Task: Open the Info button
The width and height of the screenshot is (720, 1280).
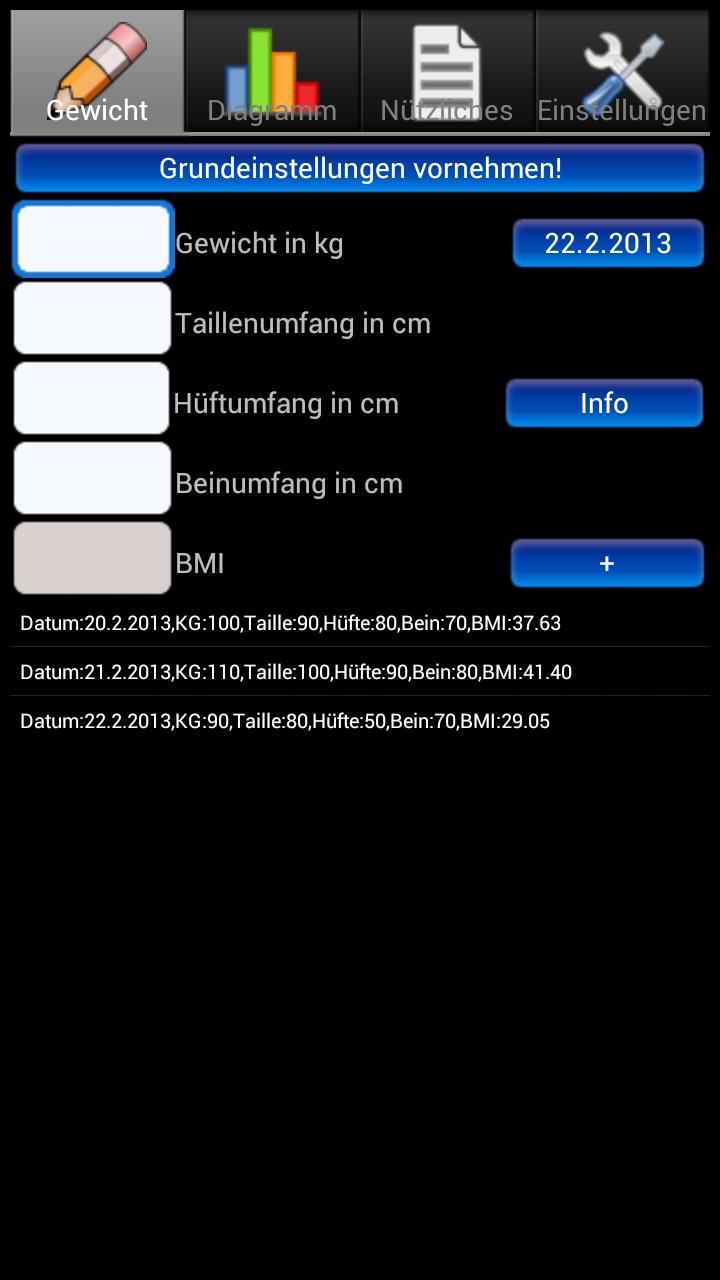Action: tap(604, 403)
